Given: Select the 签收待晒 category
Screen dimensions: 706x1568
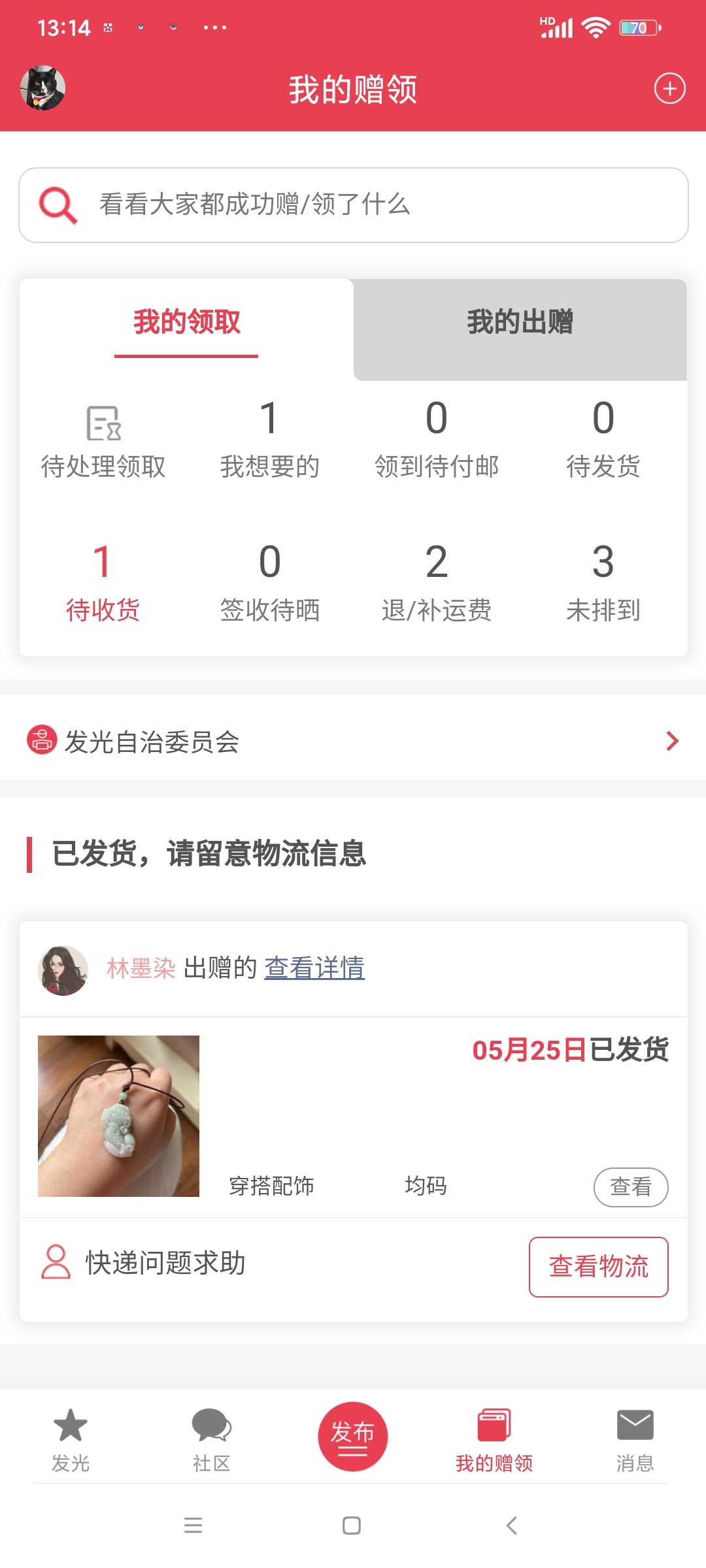Looking at the screenshot, I should tap(269, 585).
